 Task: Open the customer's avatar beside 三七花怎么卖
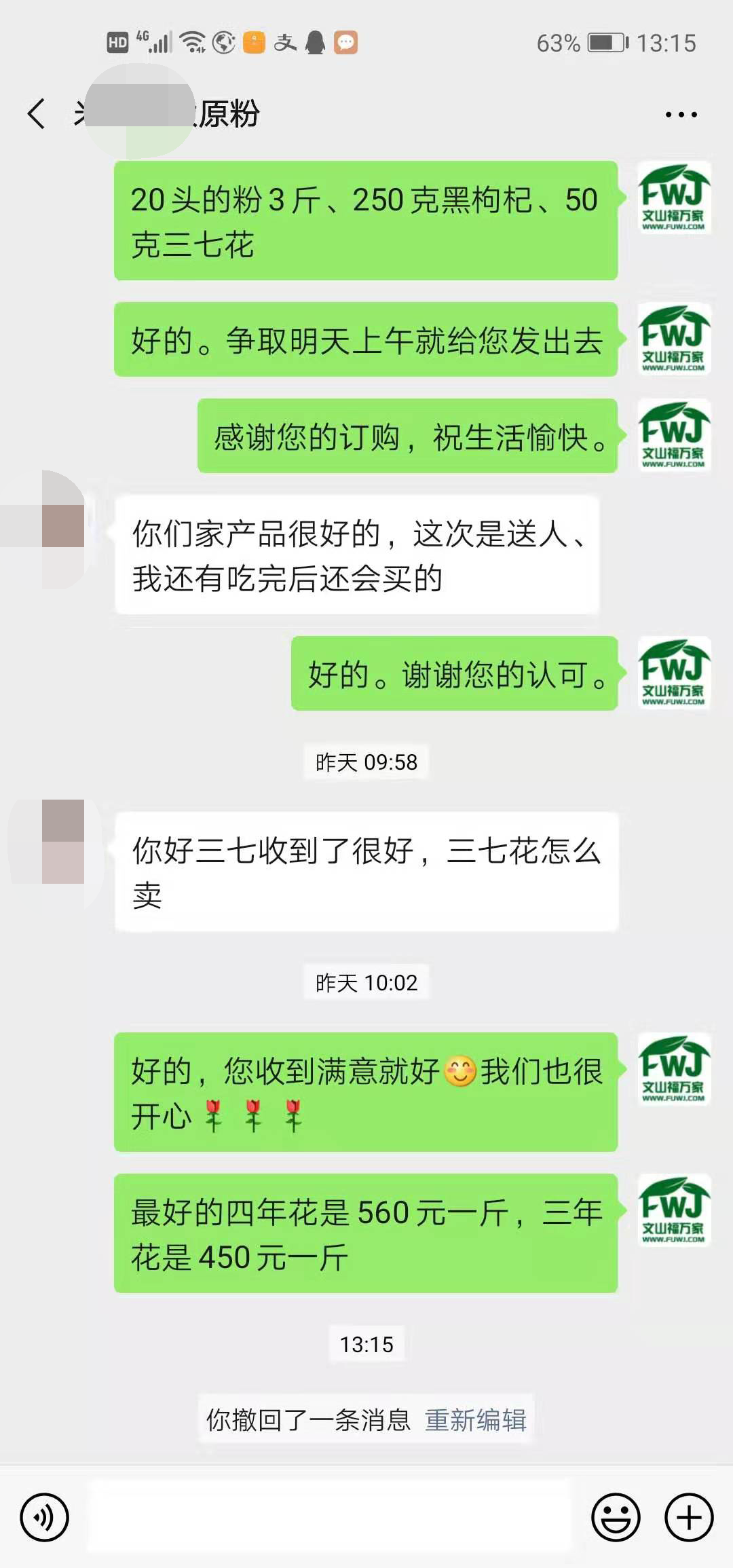(62, 842)
